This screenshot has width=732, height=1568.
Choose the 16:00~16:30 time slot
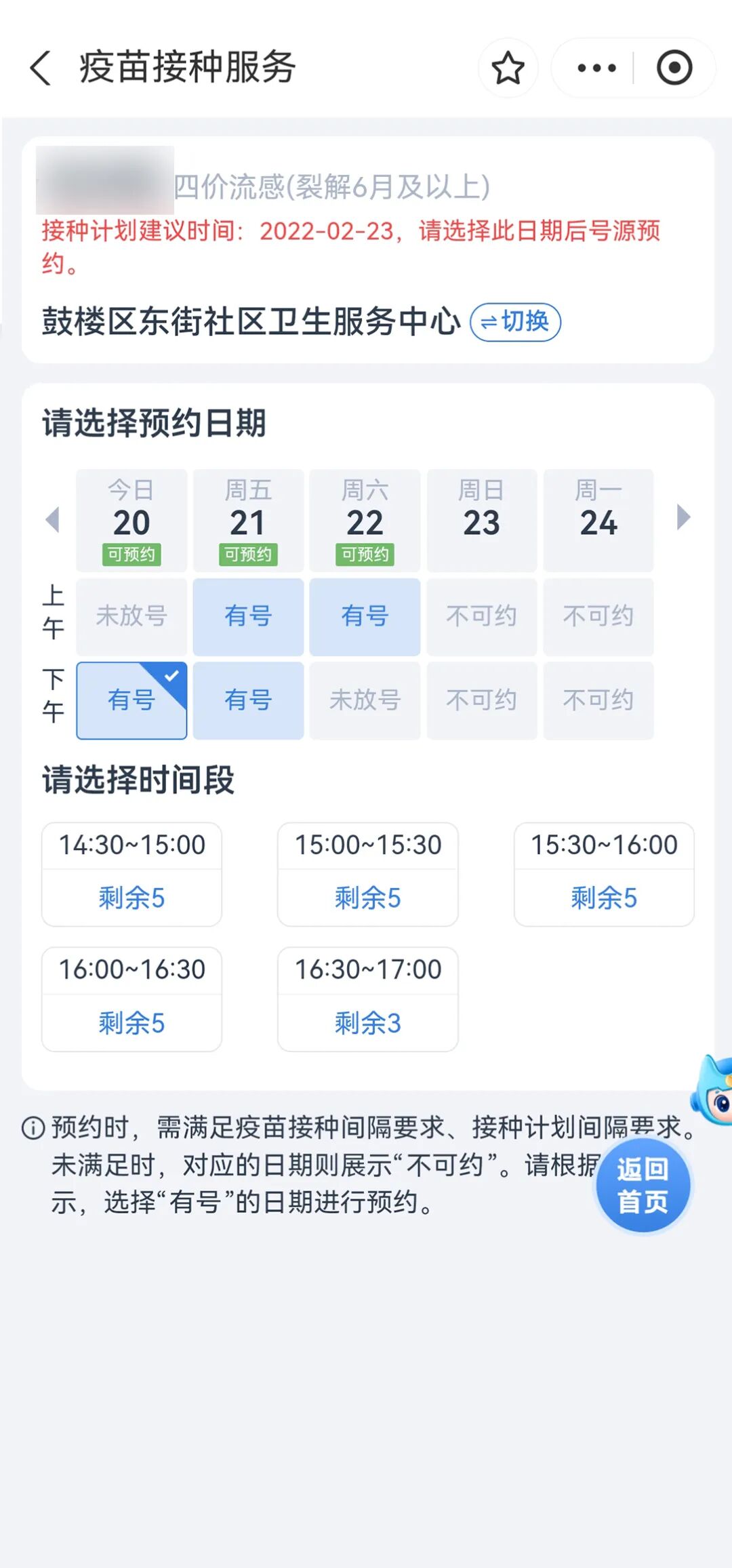coord(131,999)
